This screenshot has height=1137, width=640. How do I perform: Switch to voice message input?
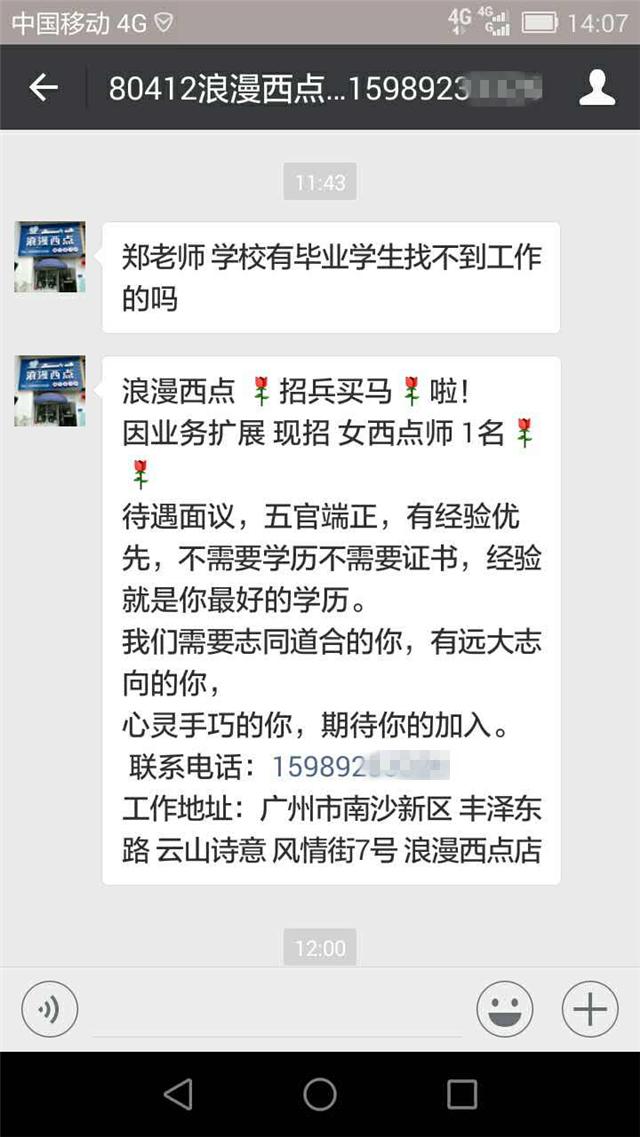[x=49, y=1010]
